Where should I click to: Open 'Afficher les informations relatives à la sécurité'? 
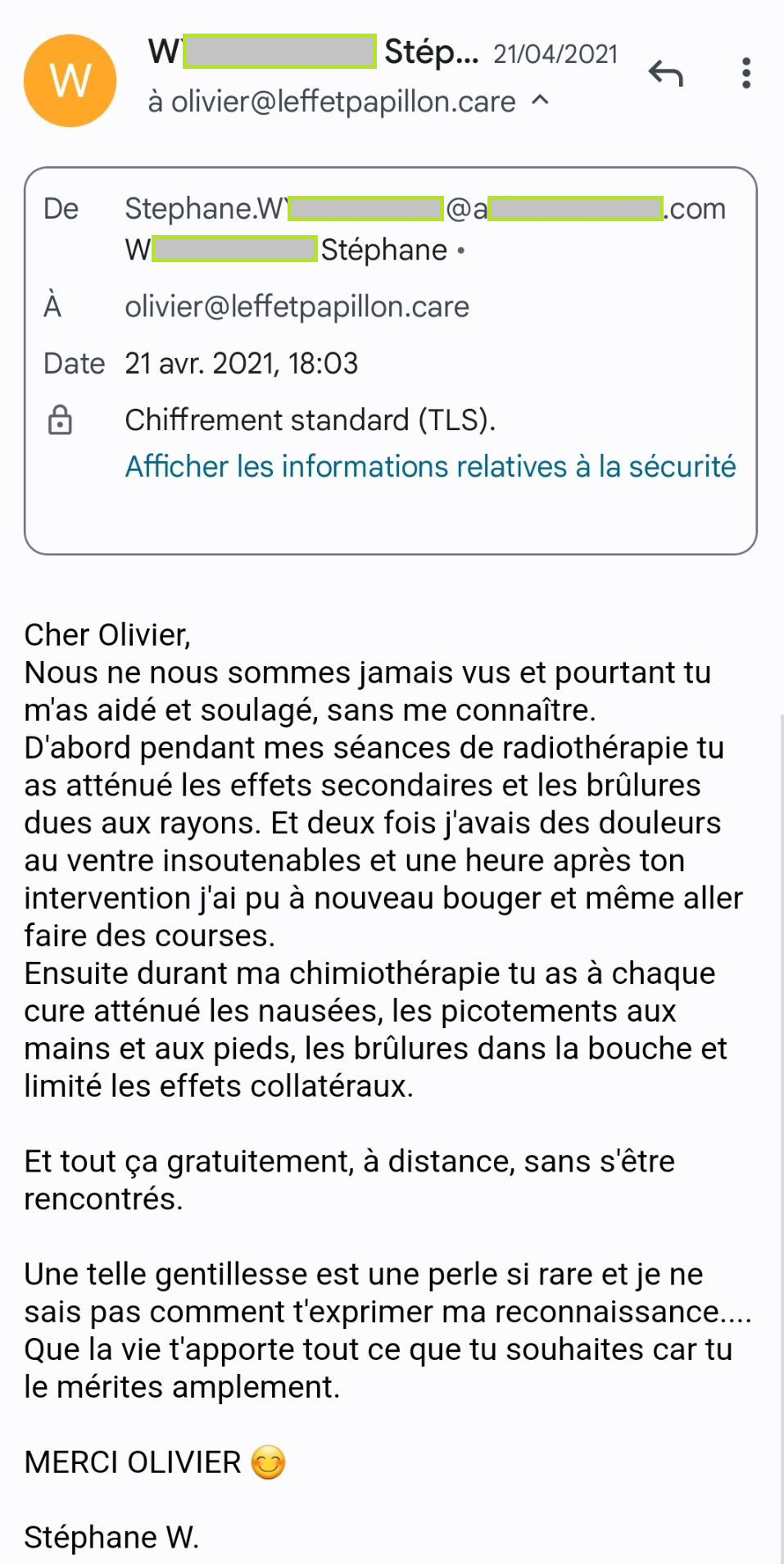point(430,466)
